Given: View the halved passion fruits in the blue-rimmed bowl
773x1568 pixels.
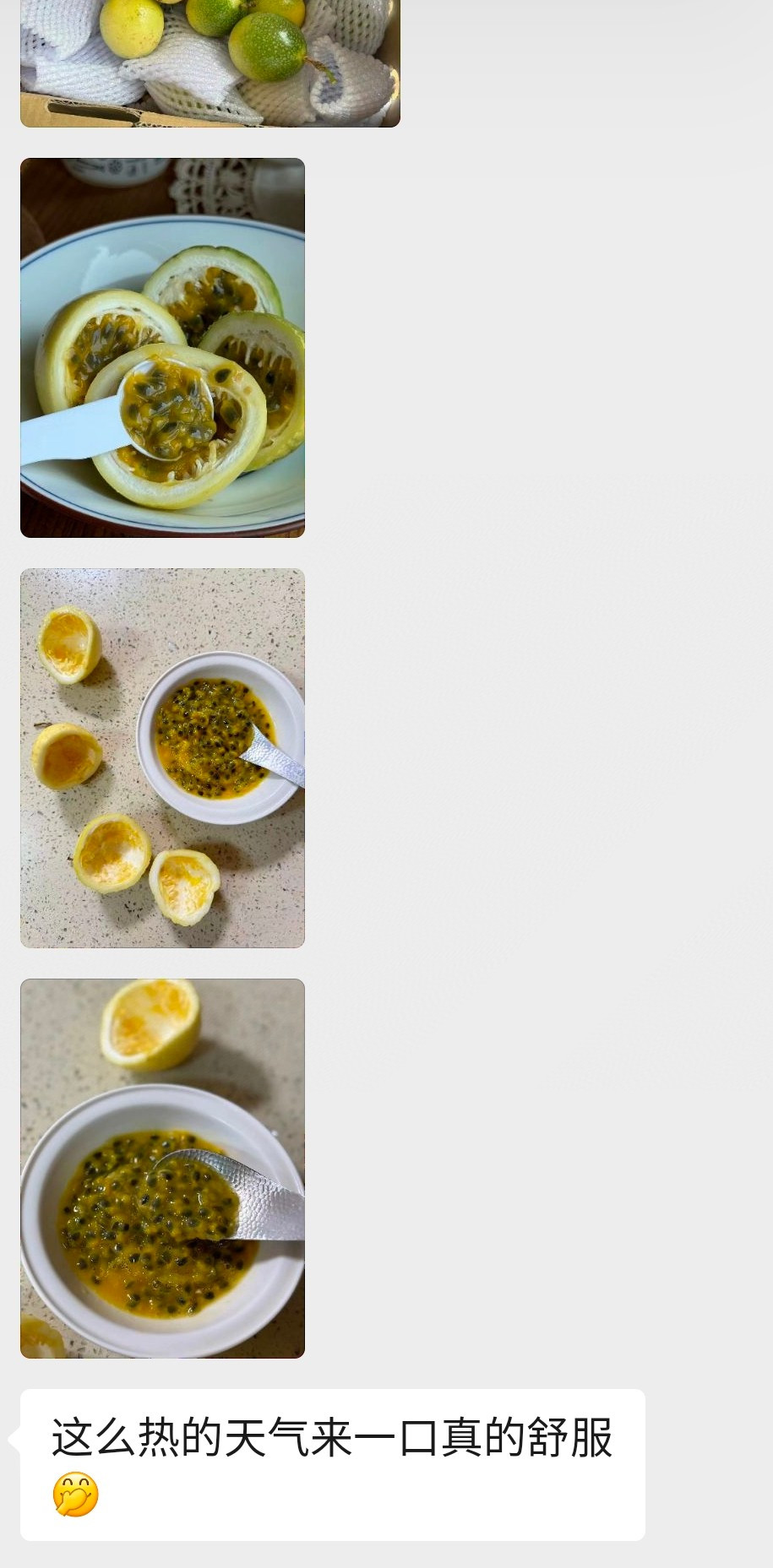Looking at the screenshot, I should (x=162, y=347).
